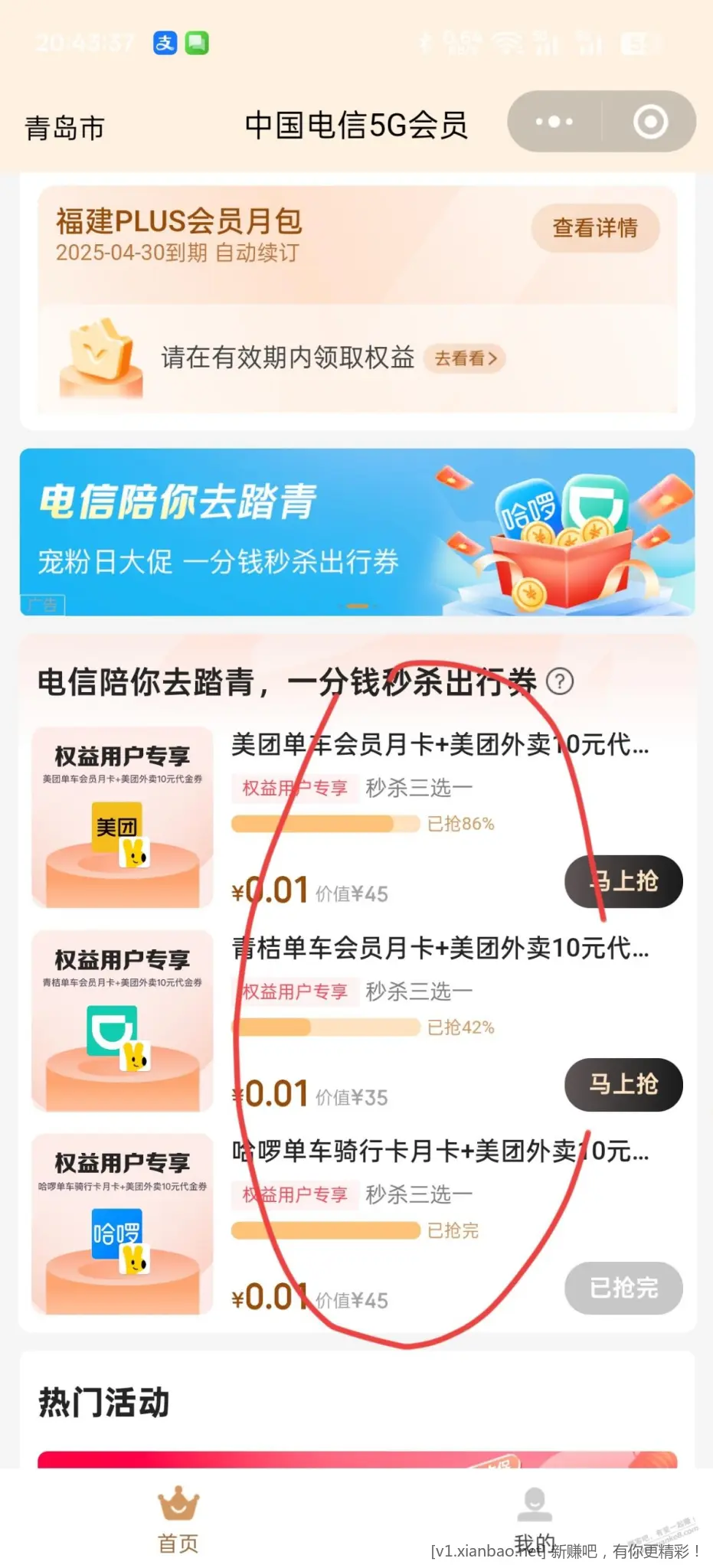This screenshot has height=1568, width=713.
Task: Close the mini program with the circle icon
Action: (x=650, y=122)
